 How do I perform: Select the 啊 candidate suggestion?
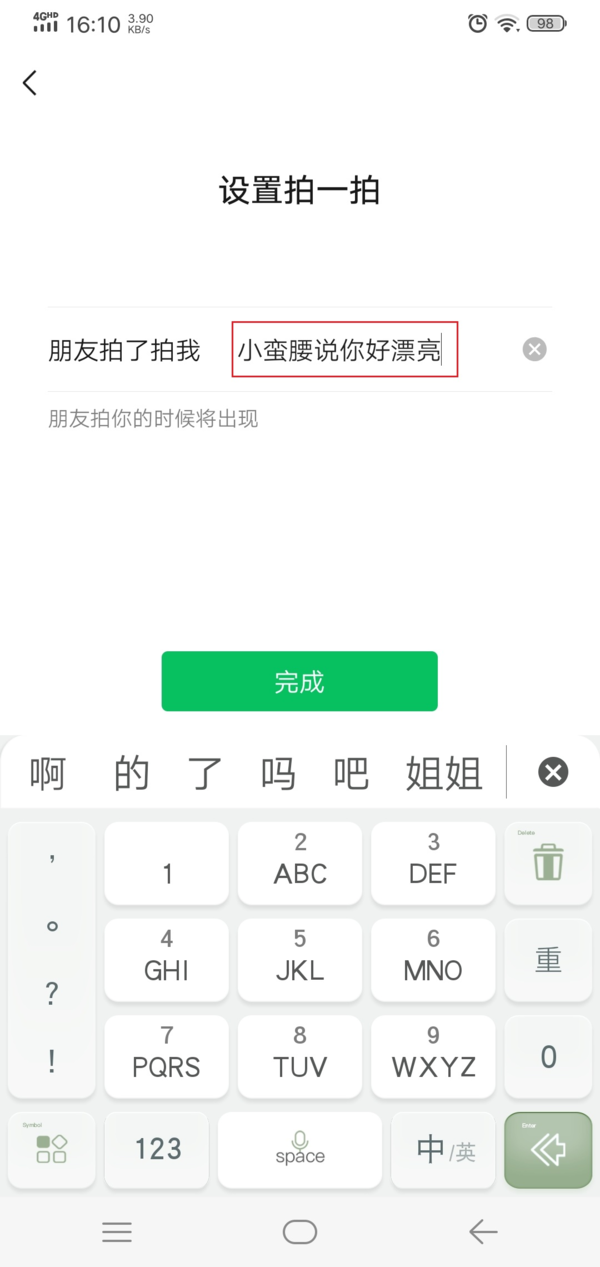(x=47, y=773)
